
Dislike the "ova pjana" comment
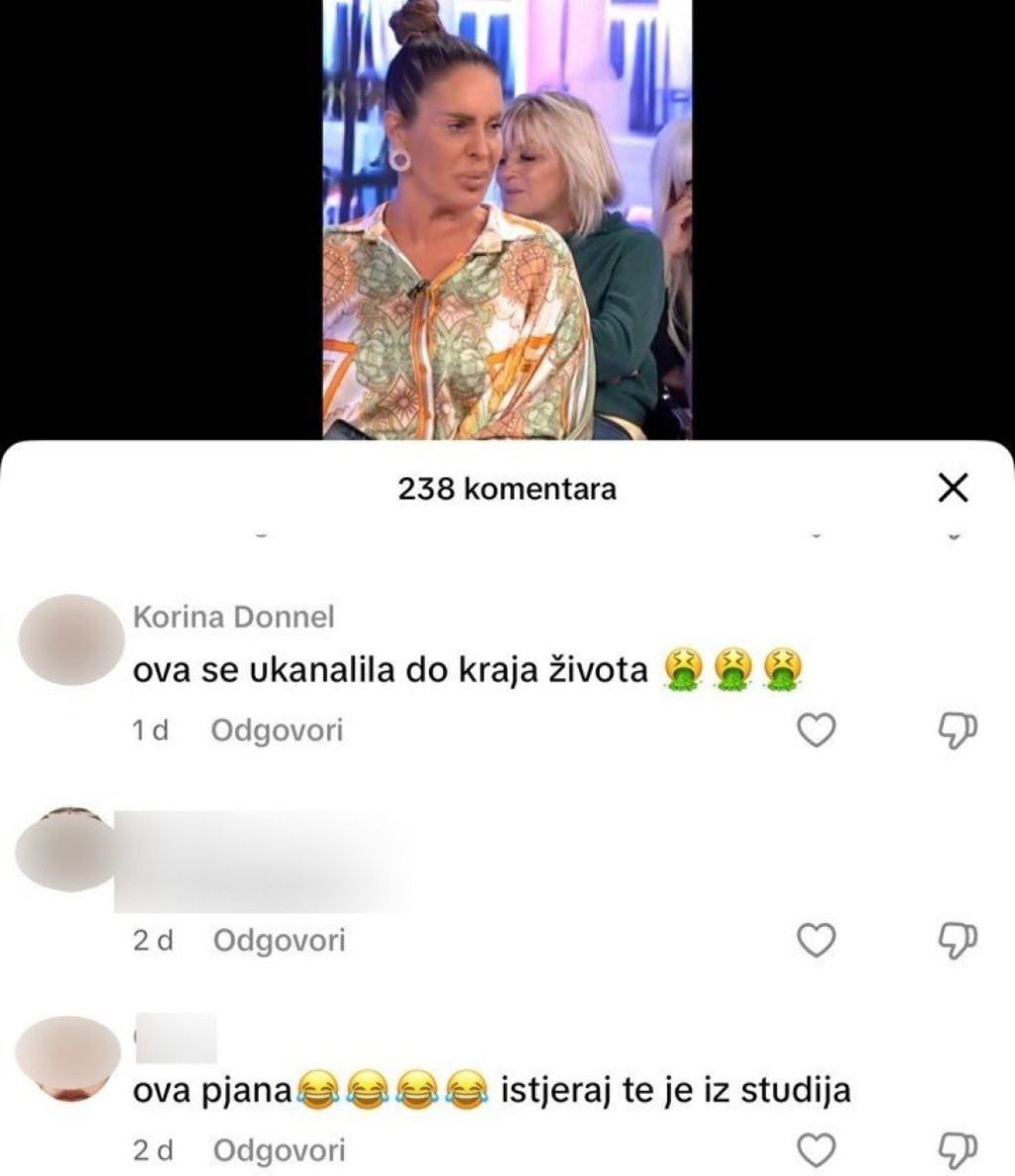(x=958, y=1150)
